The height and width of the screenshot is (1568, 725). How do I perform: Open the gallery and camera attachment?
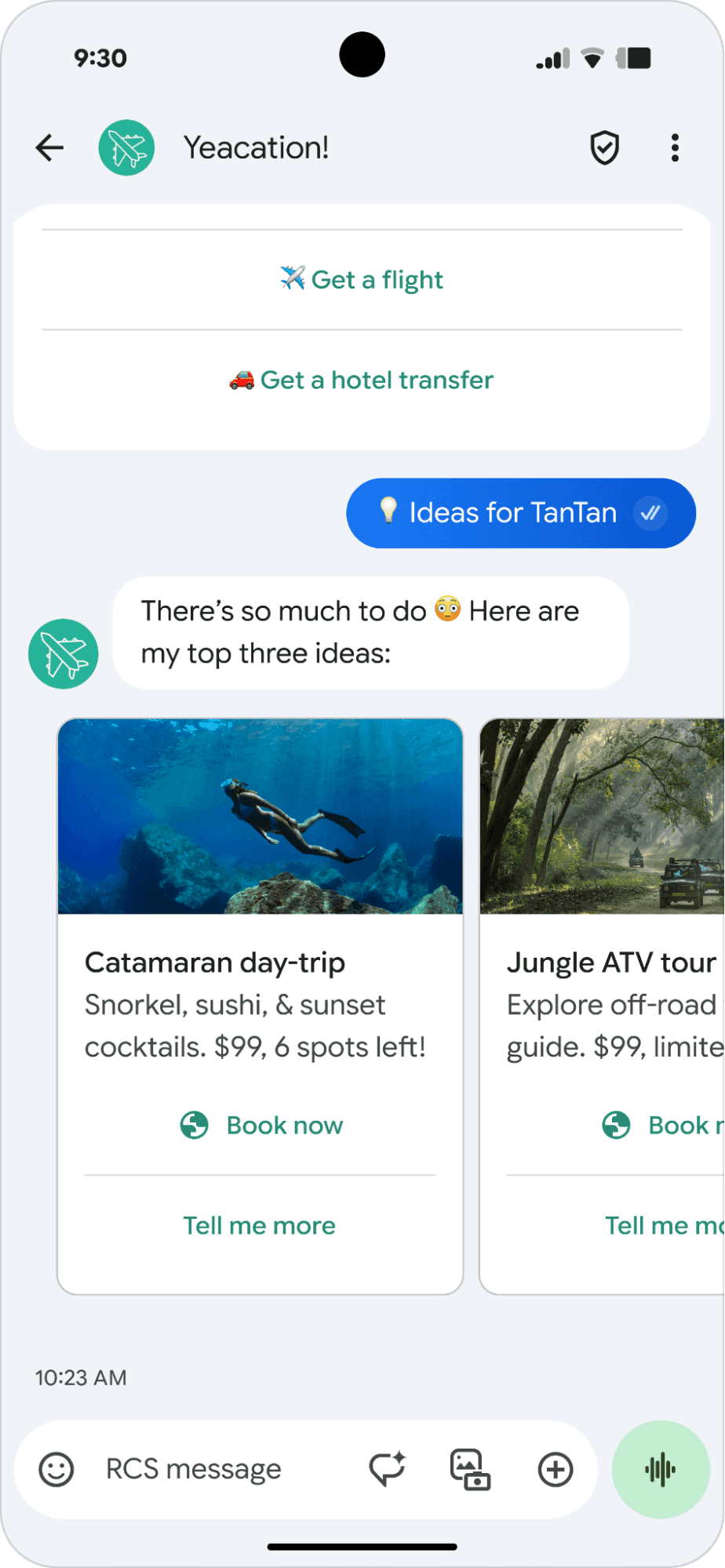(470, 1469)
